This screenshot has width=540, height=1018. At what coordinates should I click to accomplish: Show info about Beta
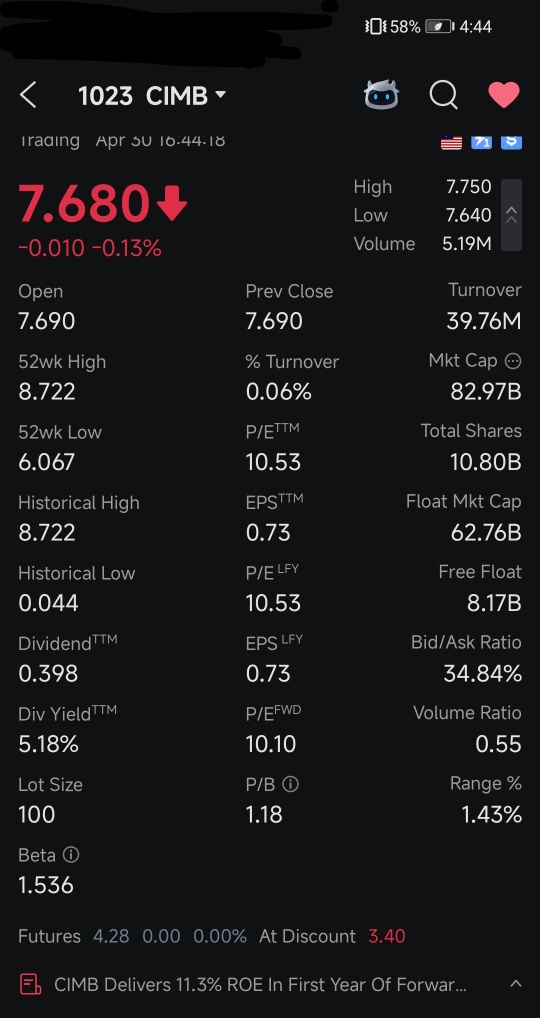[x=71, y=854]
